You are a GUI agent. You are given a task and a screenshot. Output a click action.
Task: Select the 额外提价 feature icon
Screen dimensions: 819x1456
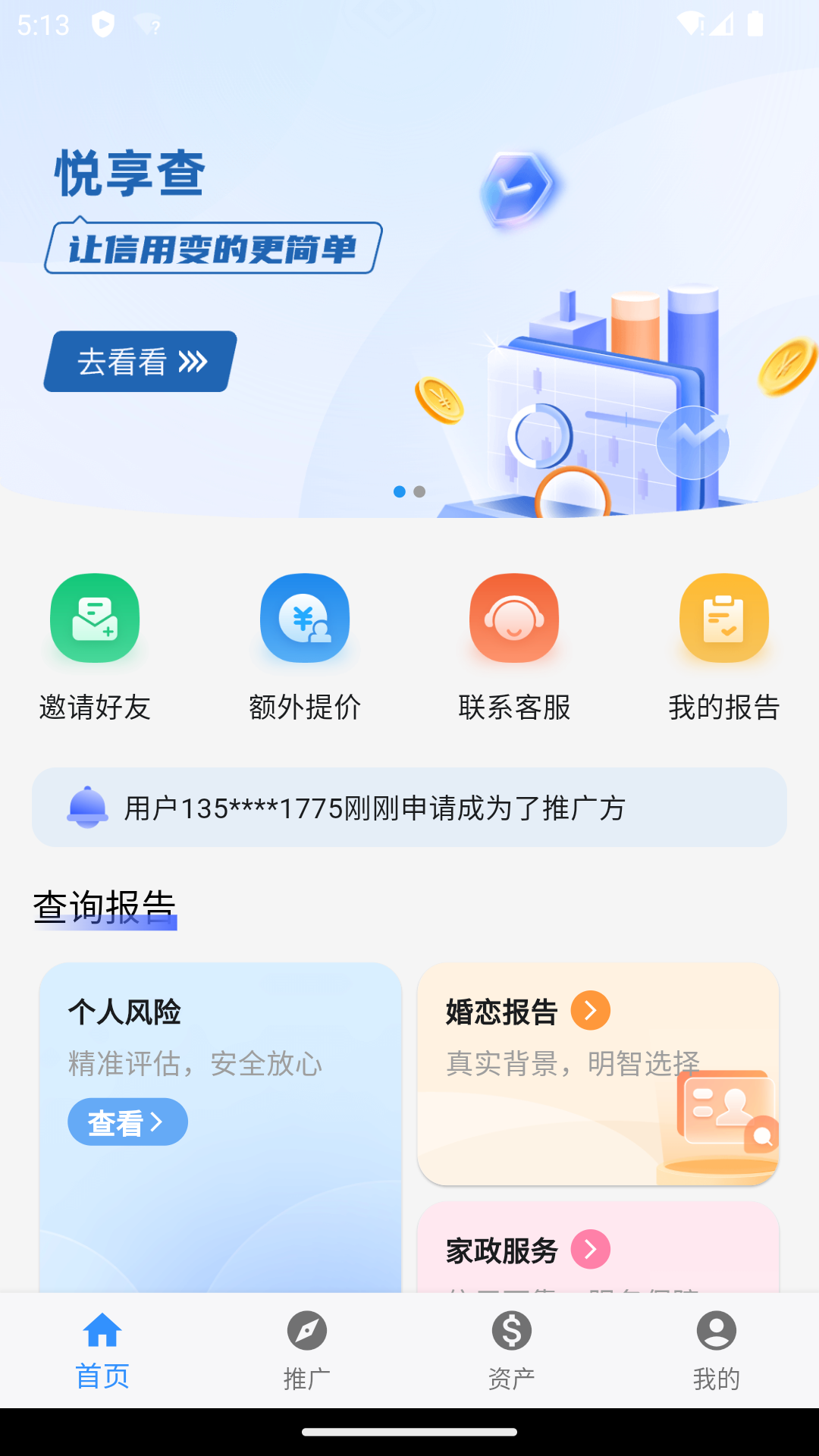coord(305,618)
